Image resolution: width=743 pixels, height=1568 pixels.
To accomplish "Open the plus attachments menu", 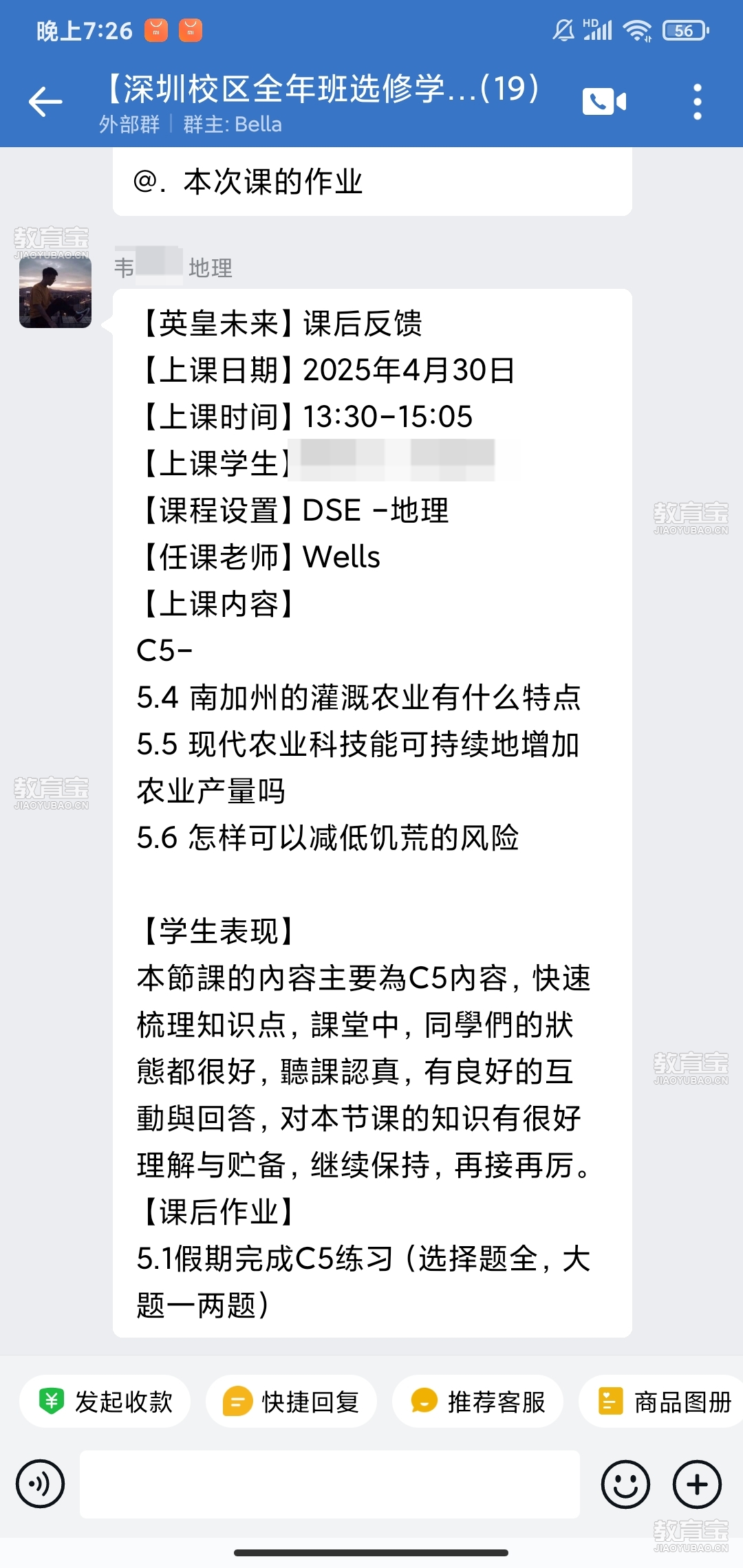I will click(x=697, y=1484).
